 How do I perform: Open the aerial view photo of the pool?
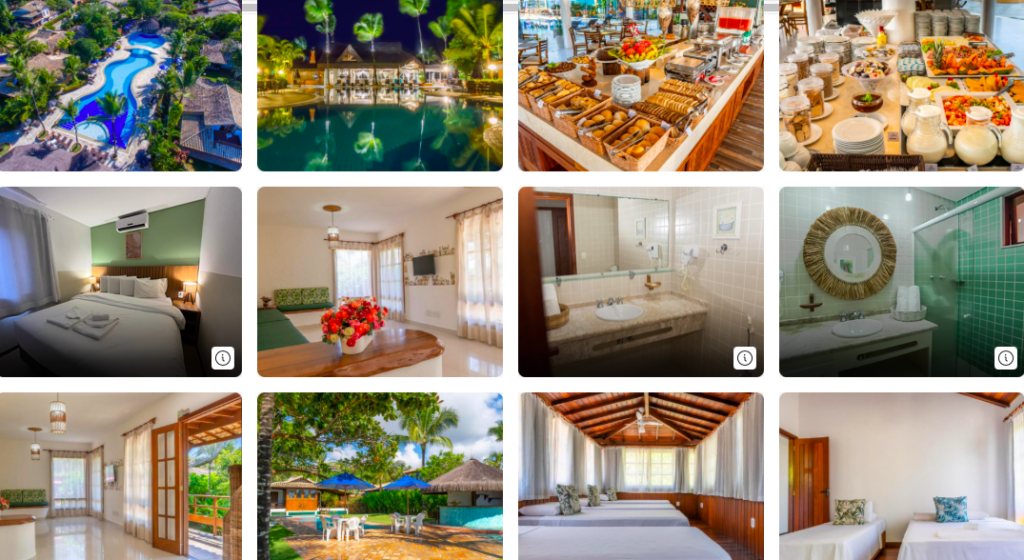[x=120, y=85]
